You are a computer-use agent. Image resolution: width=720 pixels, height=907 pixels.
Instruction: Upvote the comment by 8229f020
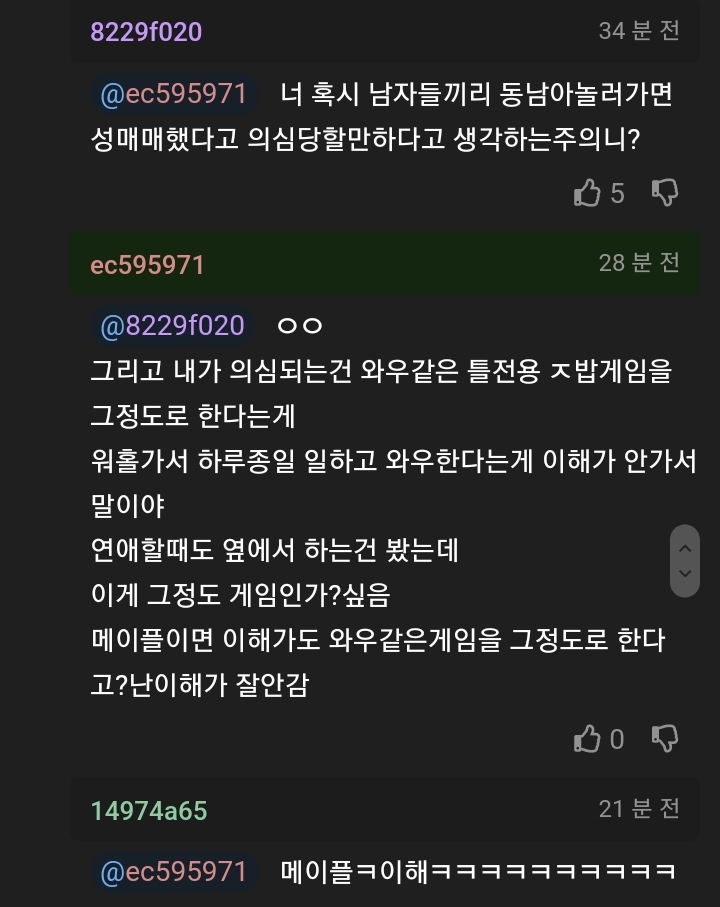pos(587,192)
